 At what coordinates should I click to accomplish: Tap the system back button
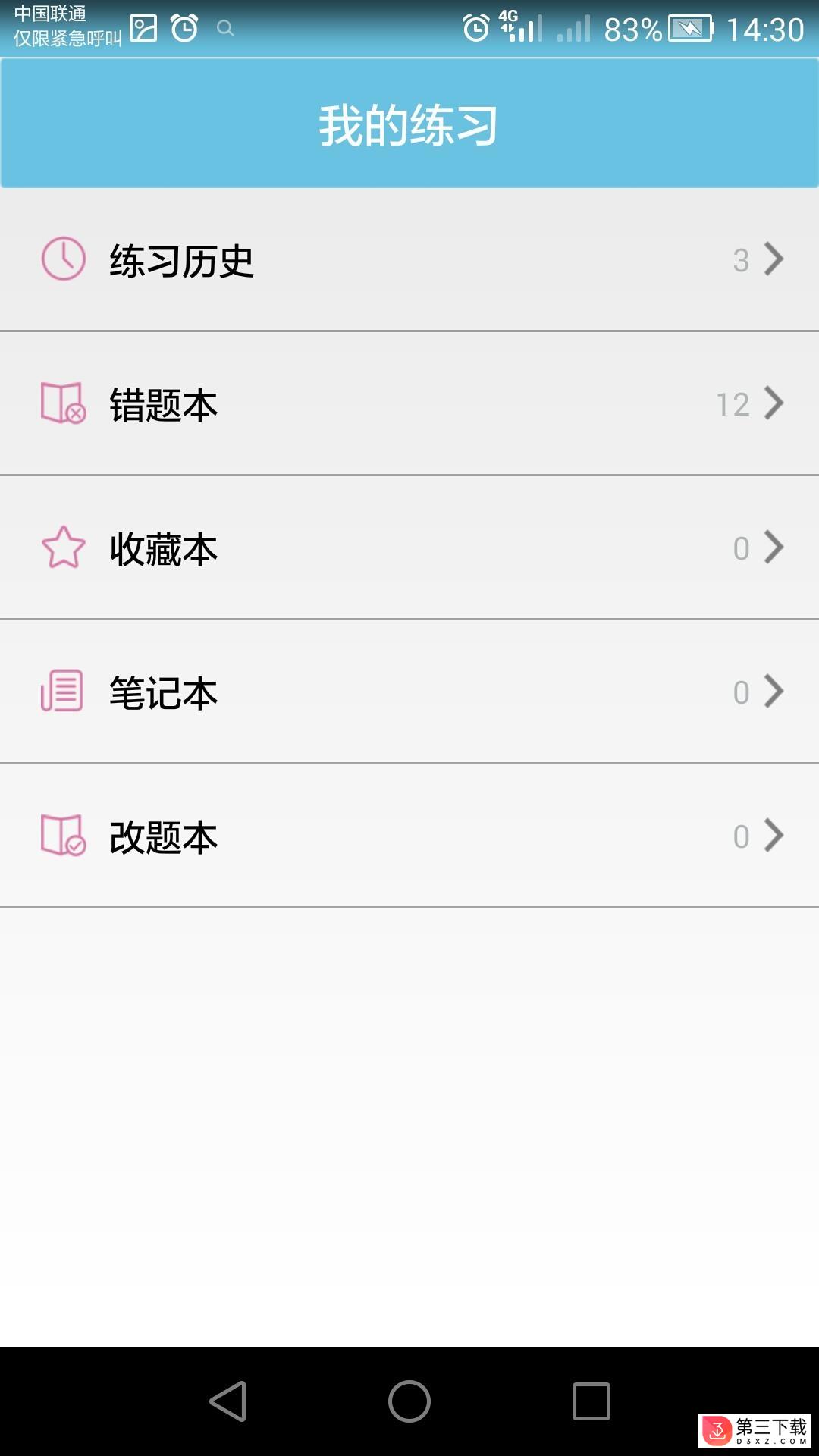pyautogui.click(x=228, y=1401)
